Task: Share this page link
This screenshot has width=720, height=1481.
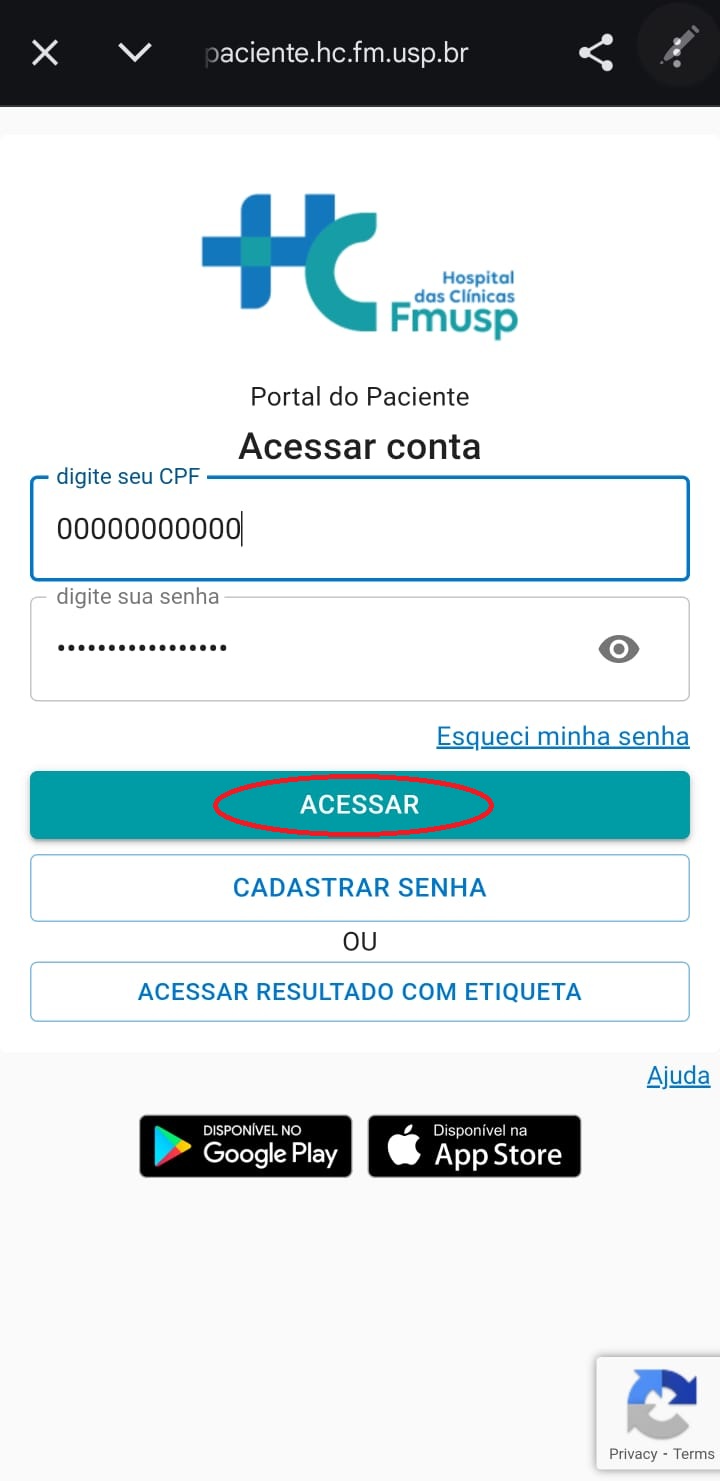Action: pyautogui.click(x=596, y=53)
